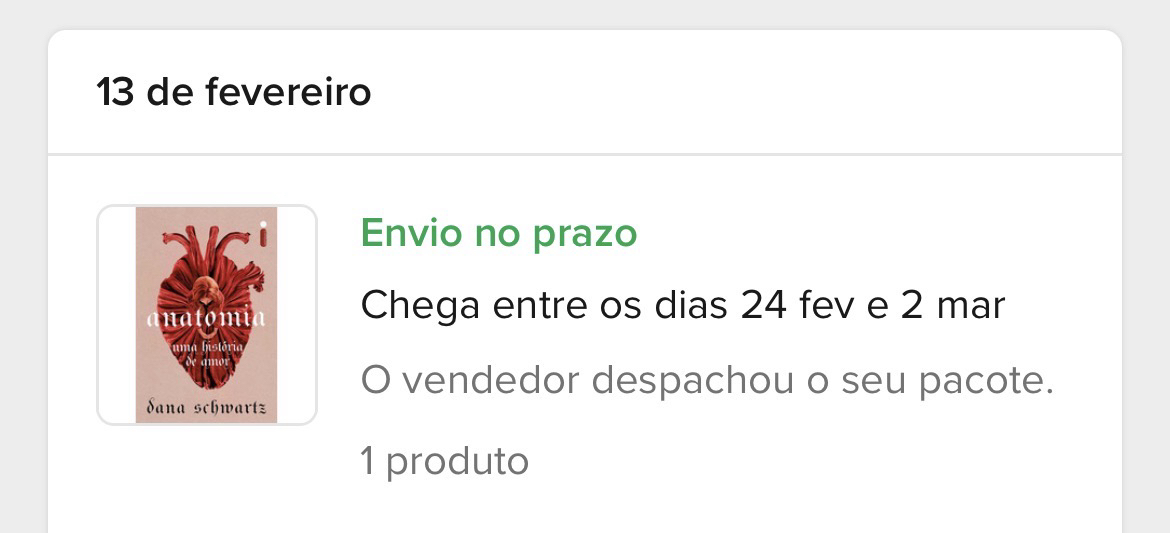Tap the Anatomia book cover thumbnail
Screen dimensions: 1170x533
(x=207, y=315)
